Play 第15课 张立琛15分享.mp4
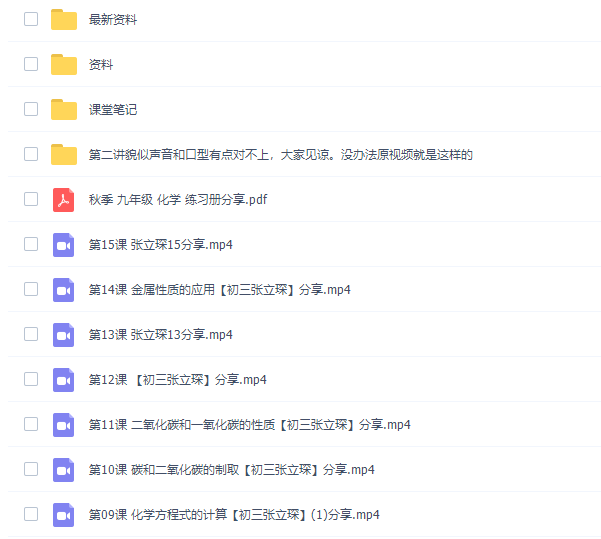 tap(160, 245)
